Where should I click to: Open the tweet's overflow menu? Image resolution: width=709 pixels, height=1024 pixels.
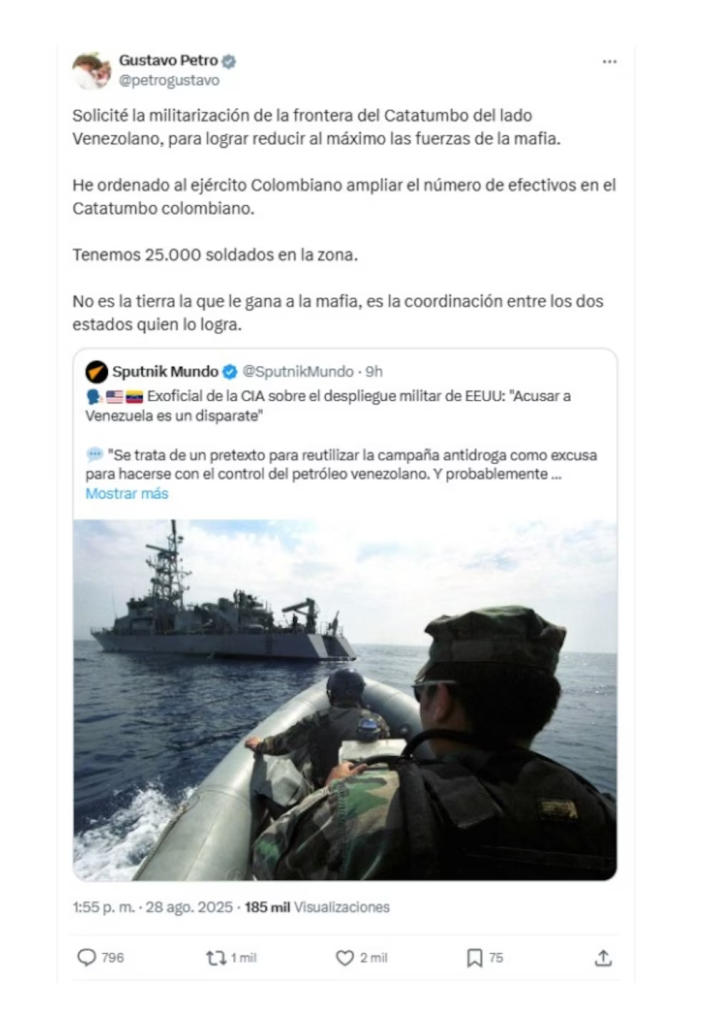point(609,62)
